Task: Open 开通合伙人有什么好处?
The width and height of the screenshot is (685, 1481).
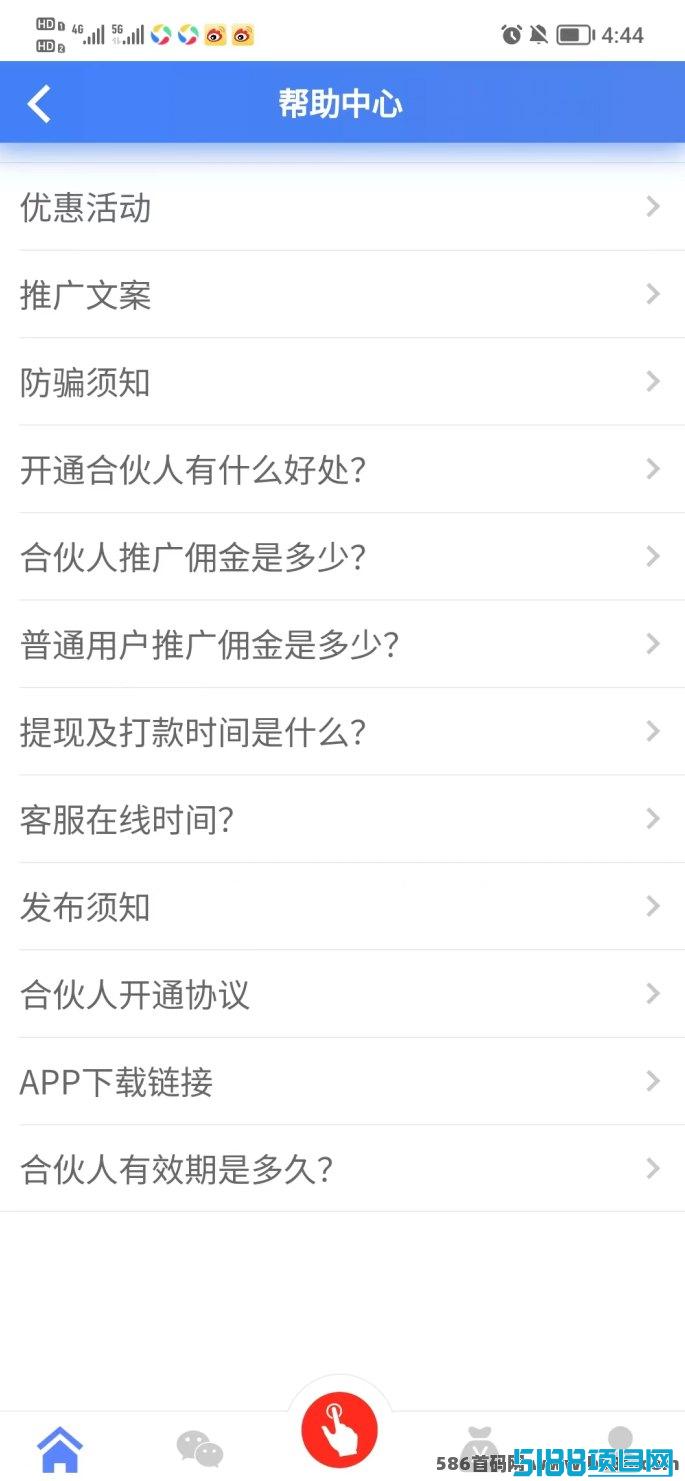Action: [342, 469]
